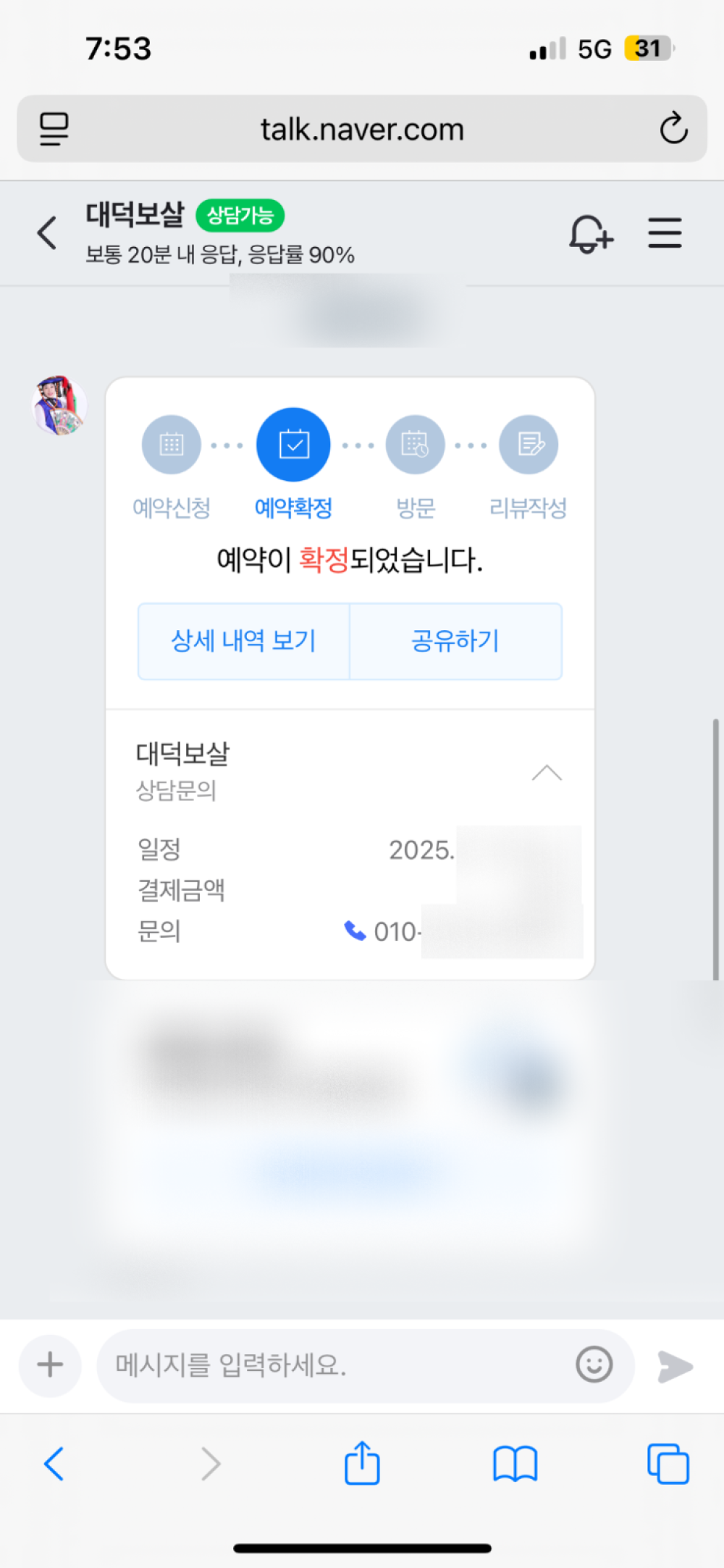Open 상세 내역 보기 for the reservation
This screenshot has height=1568, width=724.
(244, 641)
